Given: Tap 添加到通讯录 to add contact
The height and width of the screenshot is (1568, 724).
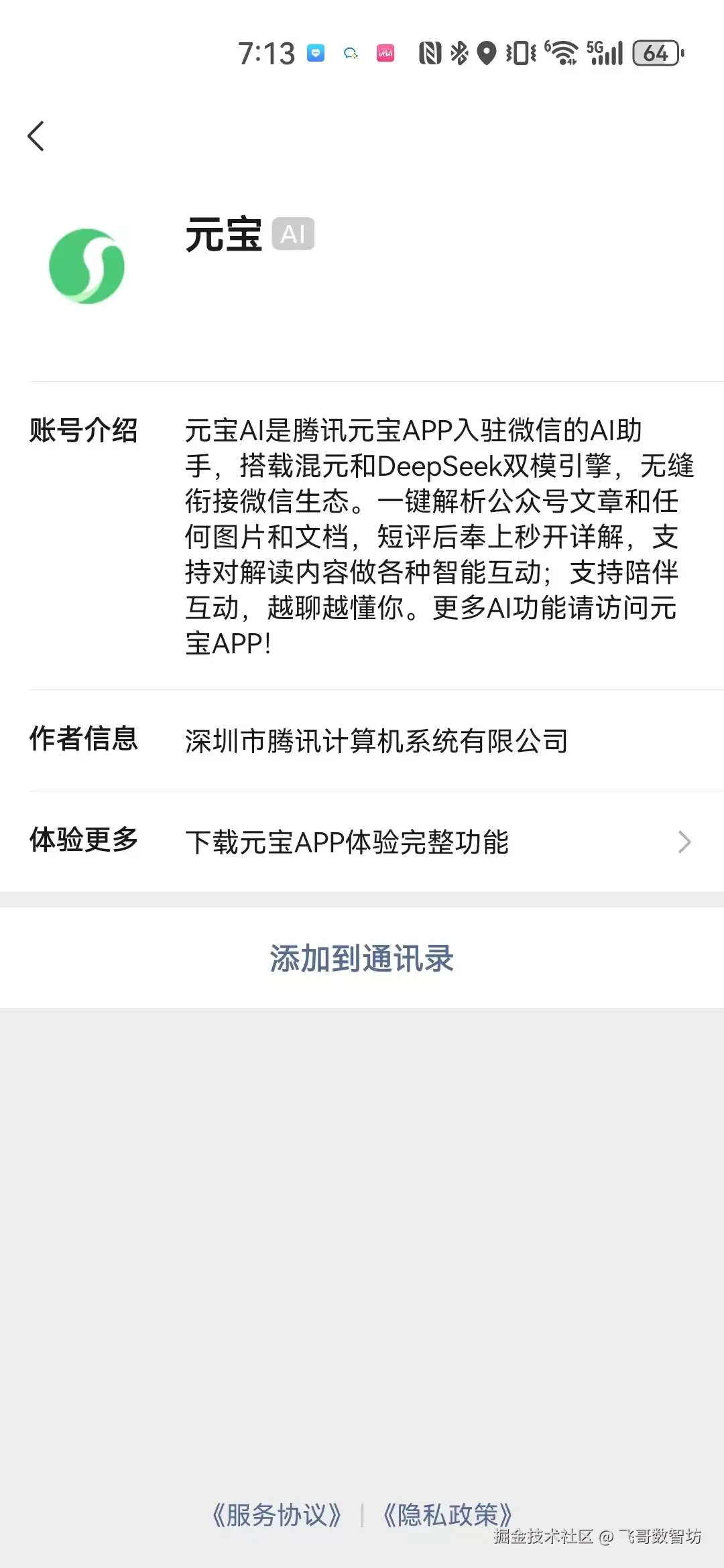Looking at the screenshot, I should [x=362, y=958].
